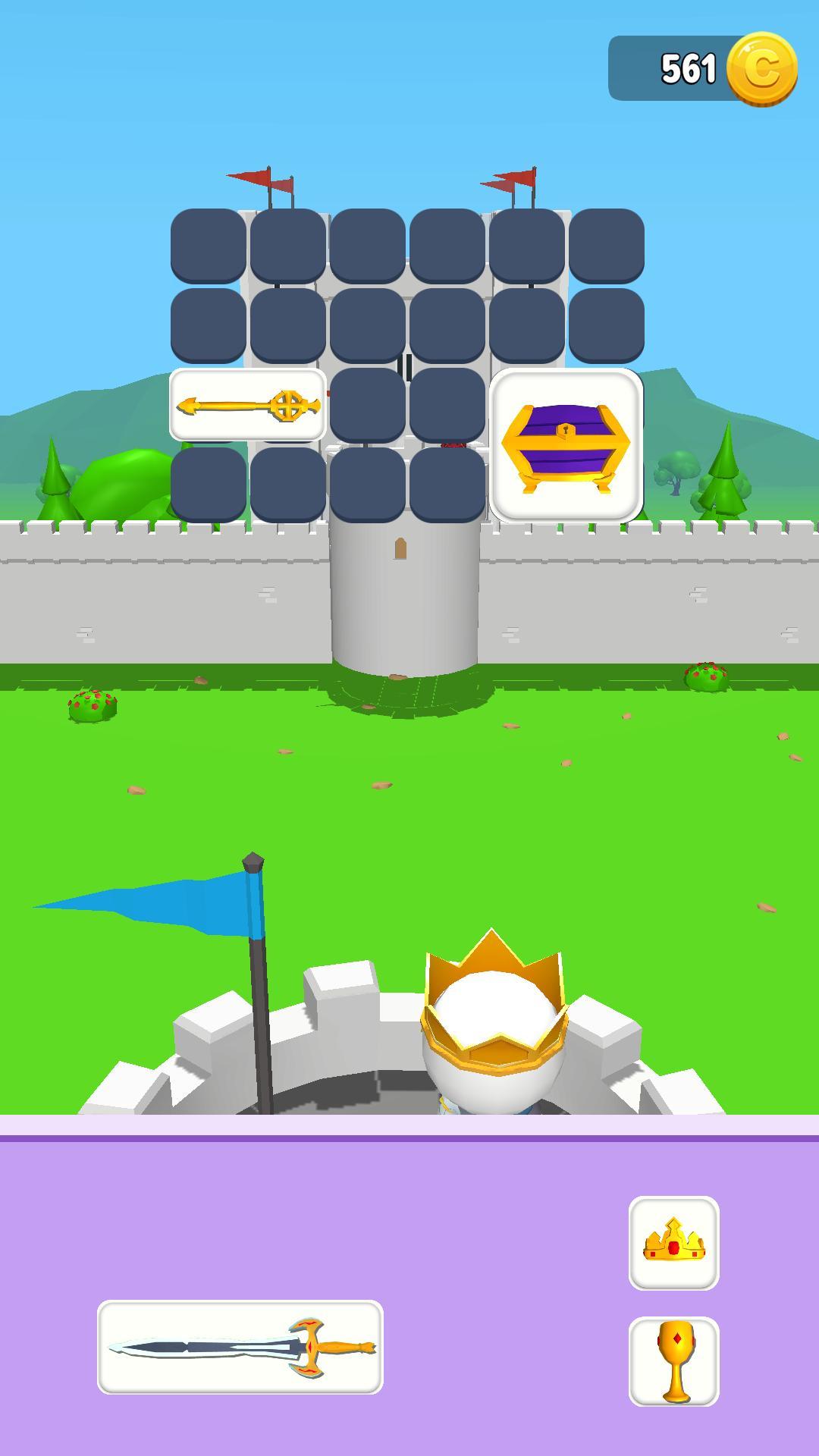Tap the revealed golden scepter tile
The height and width of the screenshot is (1456, 819).
pos(248,405)
